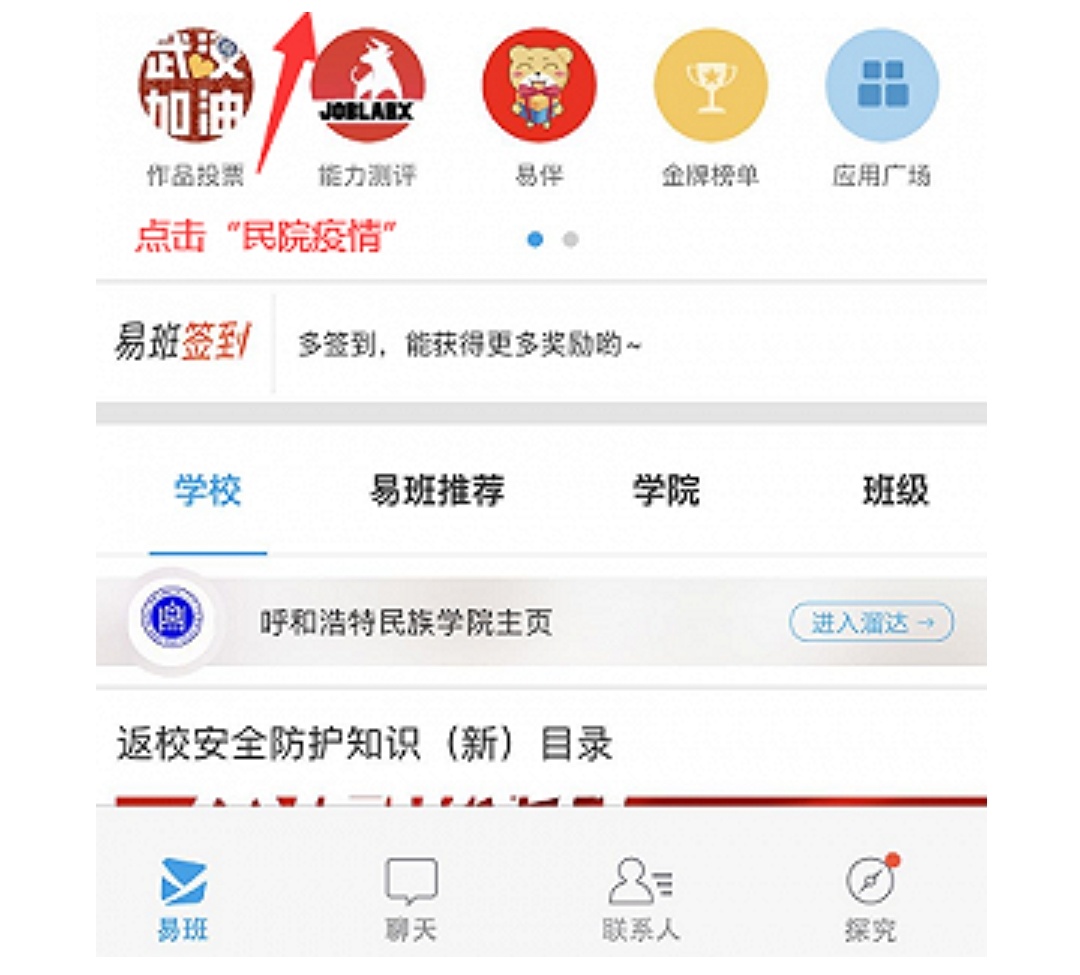This screenshot has height=975, width=1080.
Task: Tap the 易班签到 check-in banner
Action: point(184,344)
